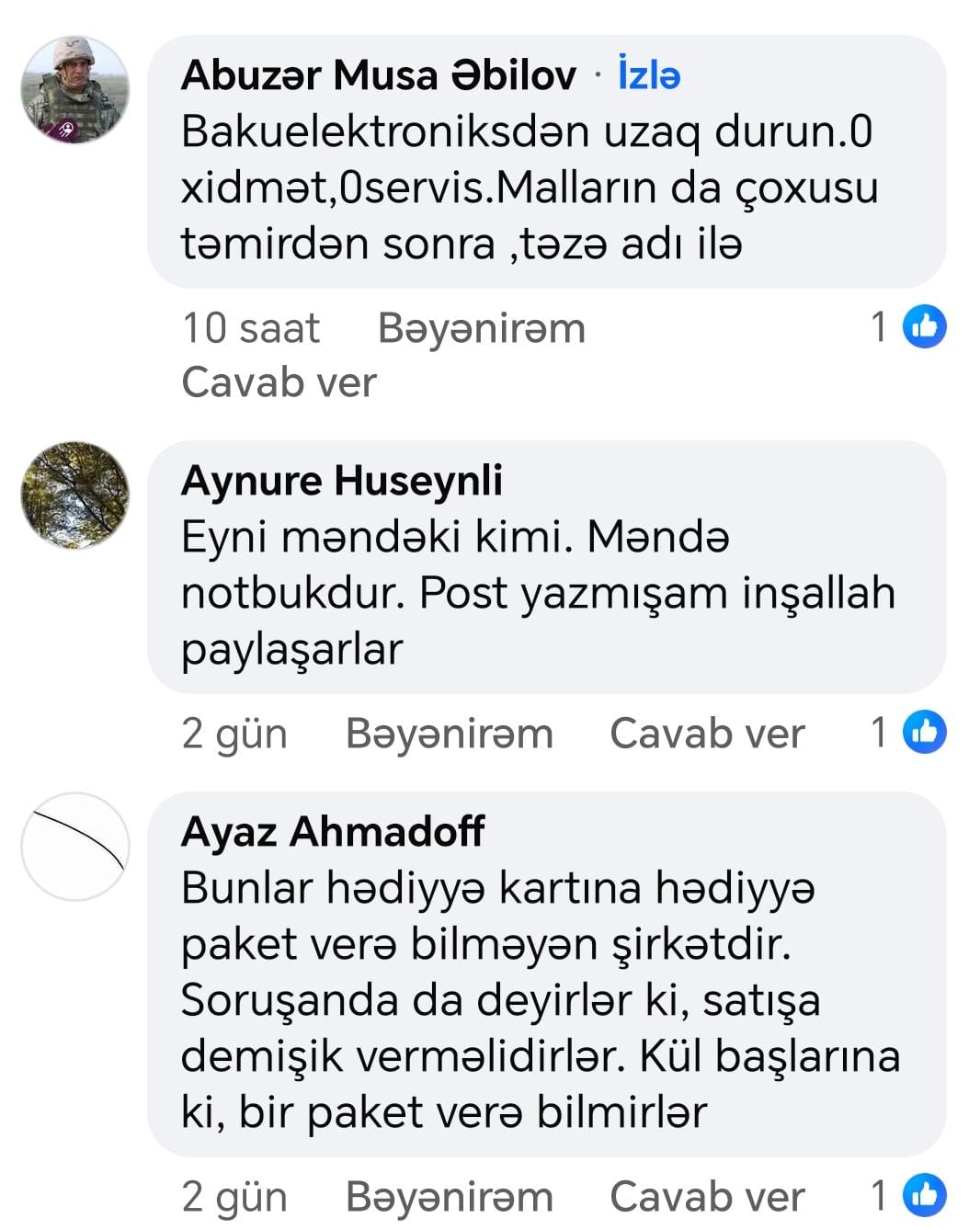This screenshot has height=1230, width=980.
Task: Like Abuzər Musa Əbilov's comment with Bəyənirəm
Action: (x=481, y=328)
